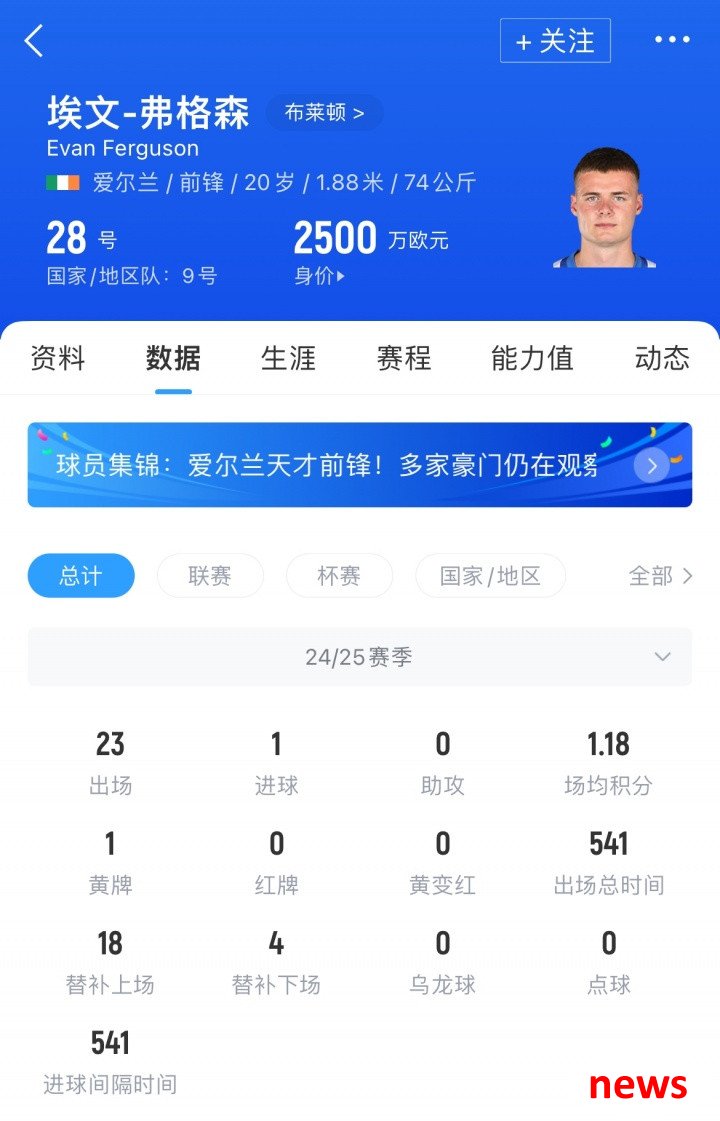Viewport: 720px width, 1121px height.
Task: Follow the player with +关注 button
Action: 555,41
